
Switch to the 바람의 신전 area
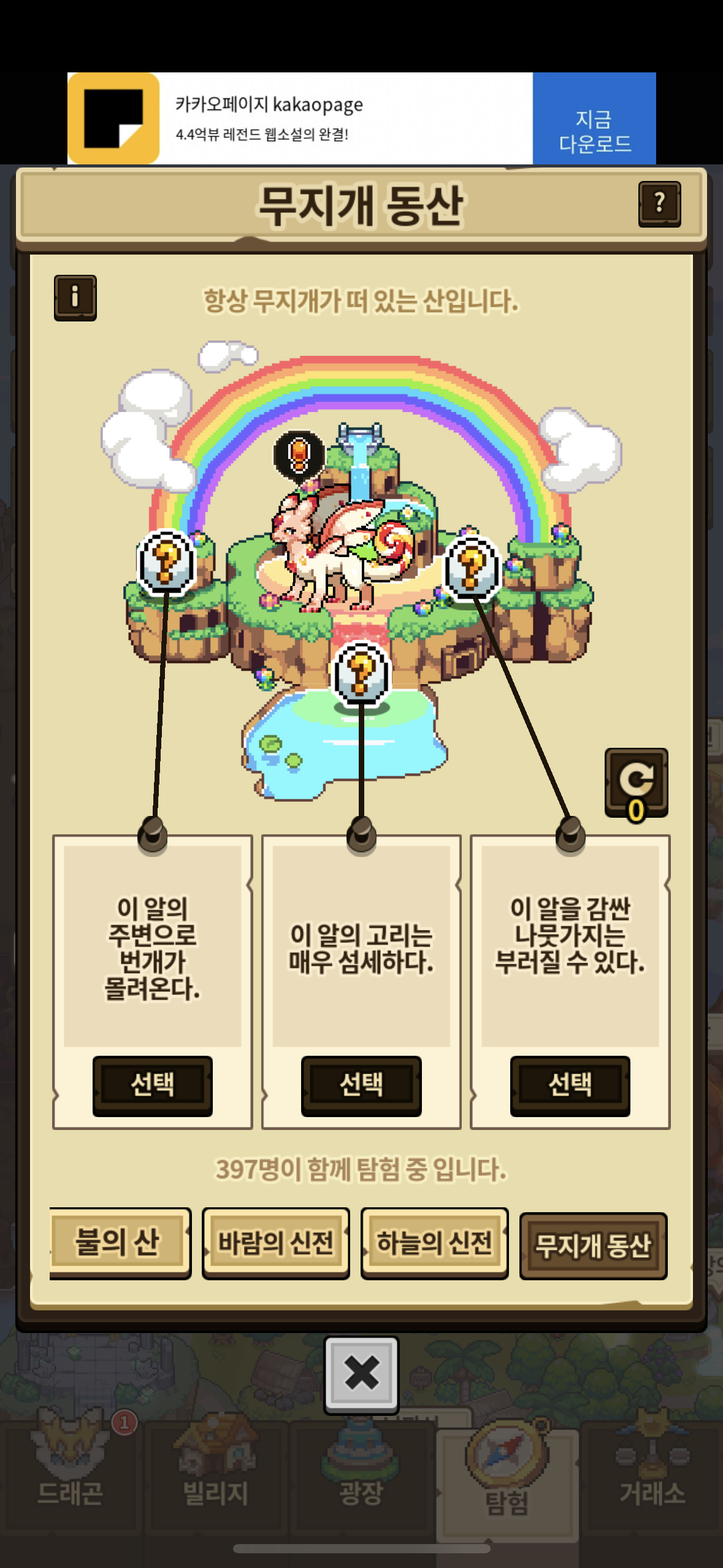[276, 1243]
